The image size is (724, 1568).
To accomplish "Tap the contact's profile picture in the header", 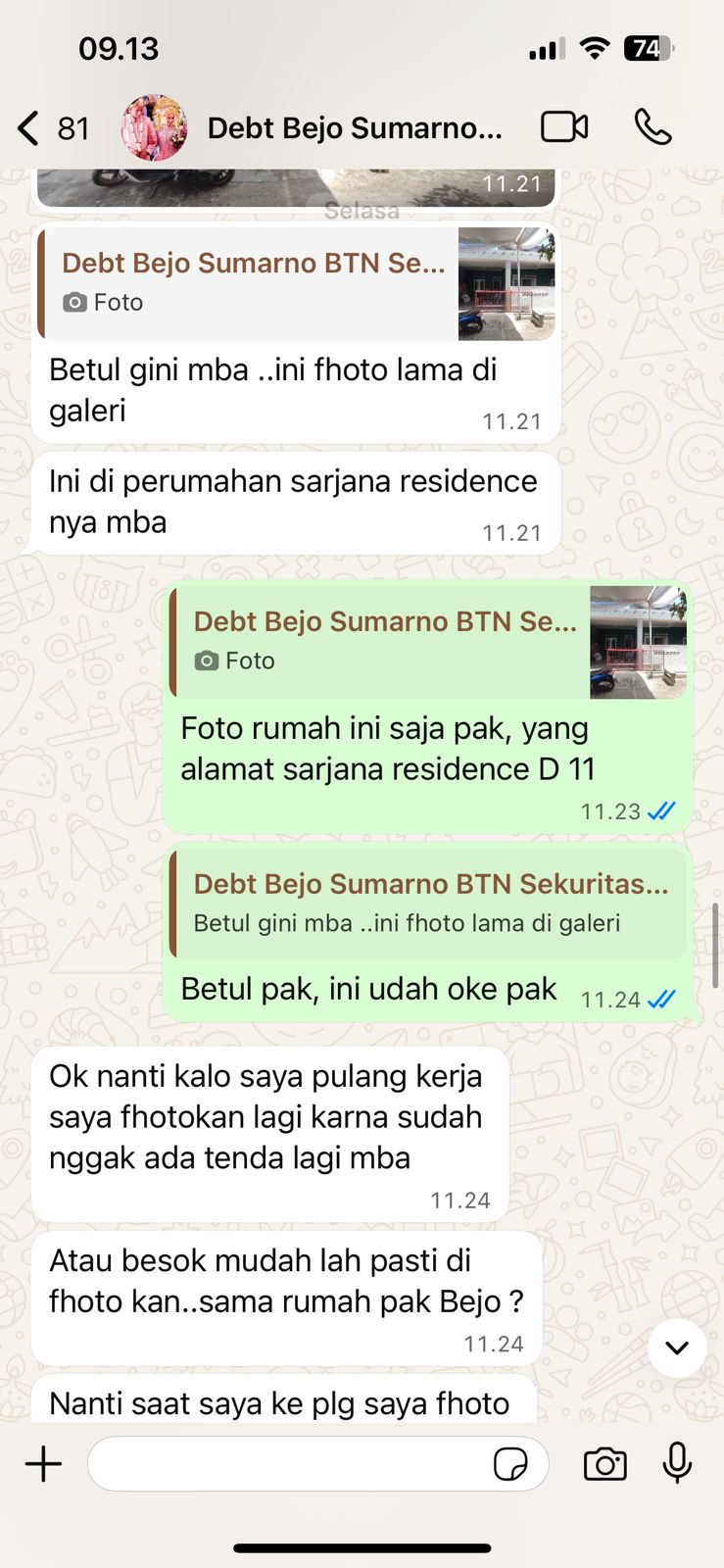I will (154, 126).
